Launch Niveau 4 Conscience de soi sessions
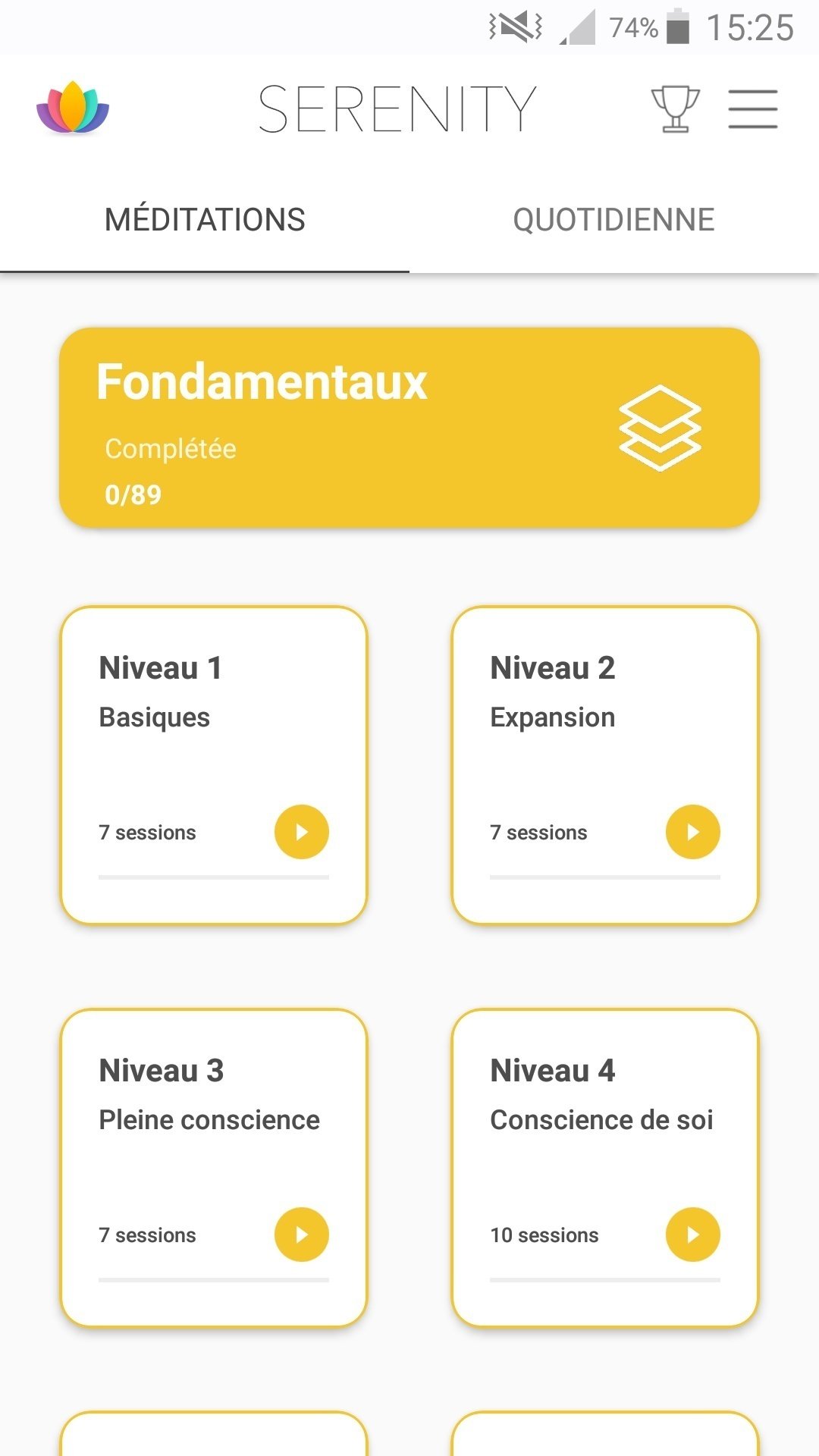The height and width of the screenshot is (1456, 819). (692, 1235)
